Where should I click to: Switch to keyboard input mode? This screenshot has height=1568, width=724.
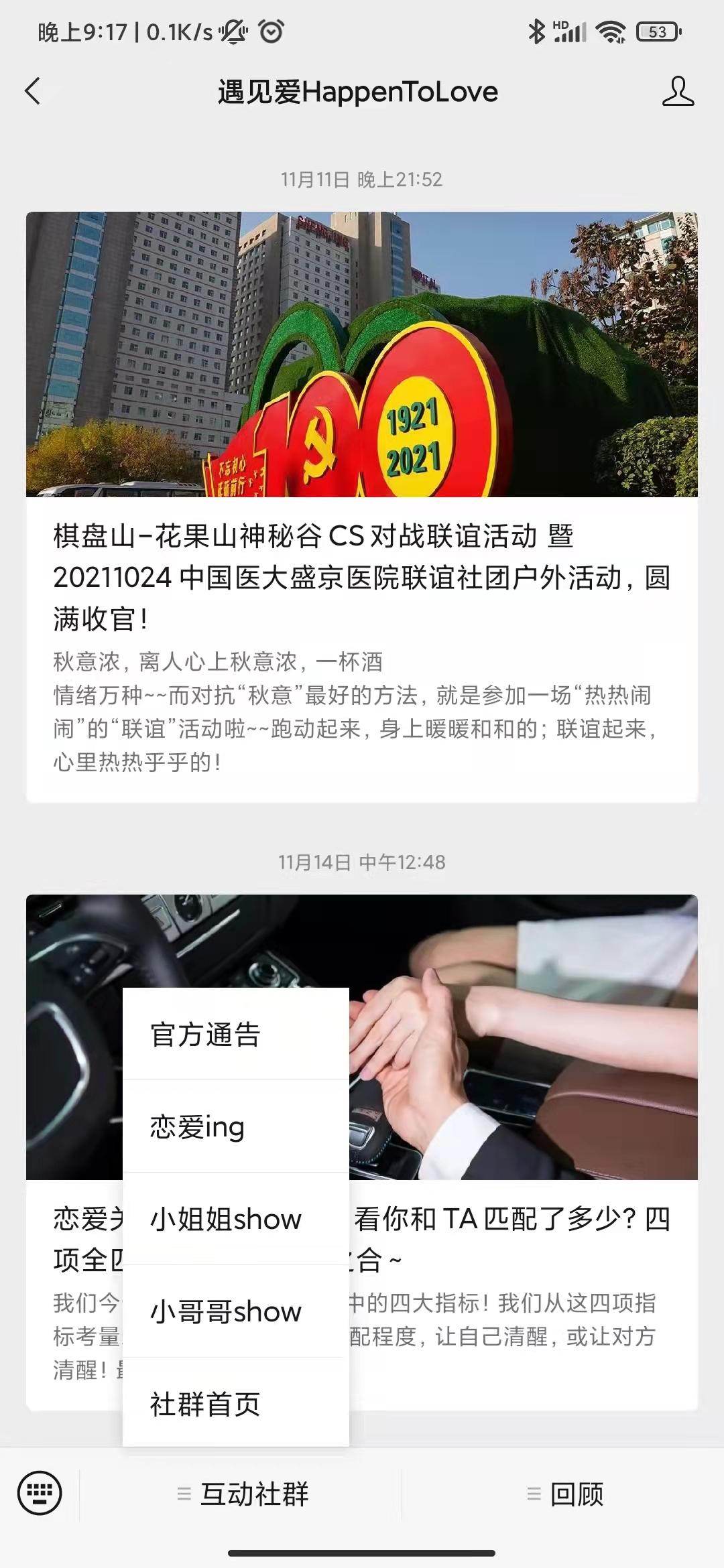pos(40,1493)
